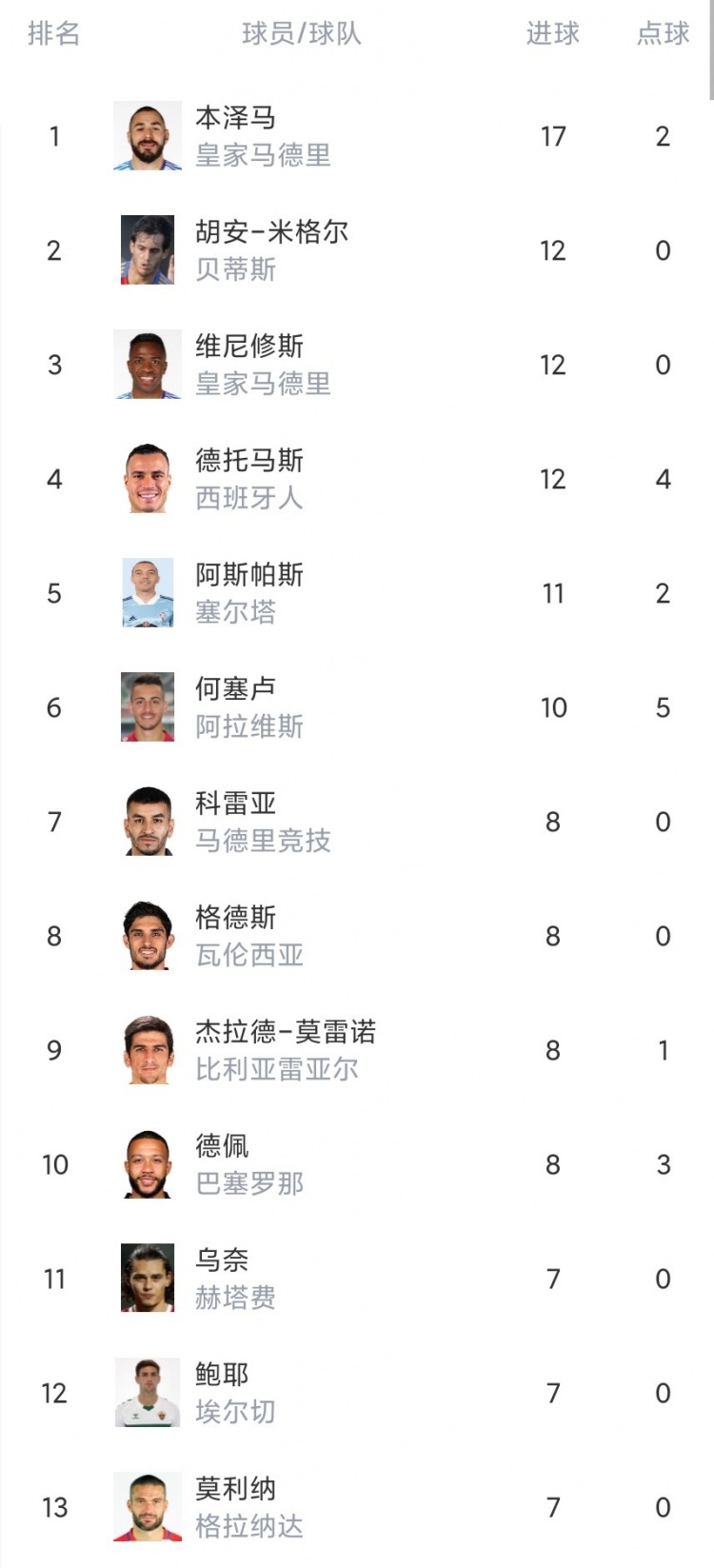View 格德斯 from 瓦伦西亚
Viewport: 714px width, 1568px height.
coord(235,918)
